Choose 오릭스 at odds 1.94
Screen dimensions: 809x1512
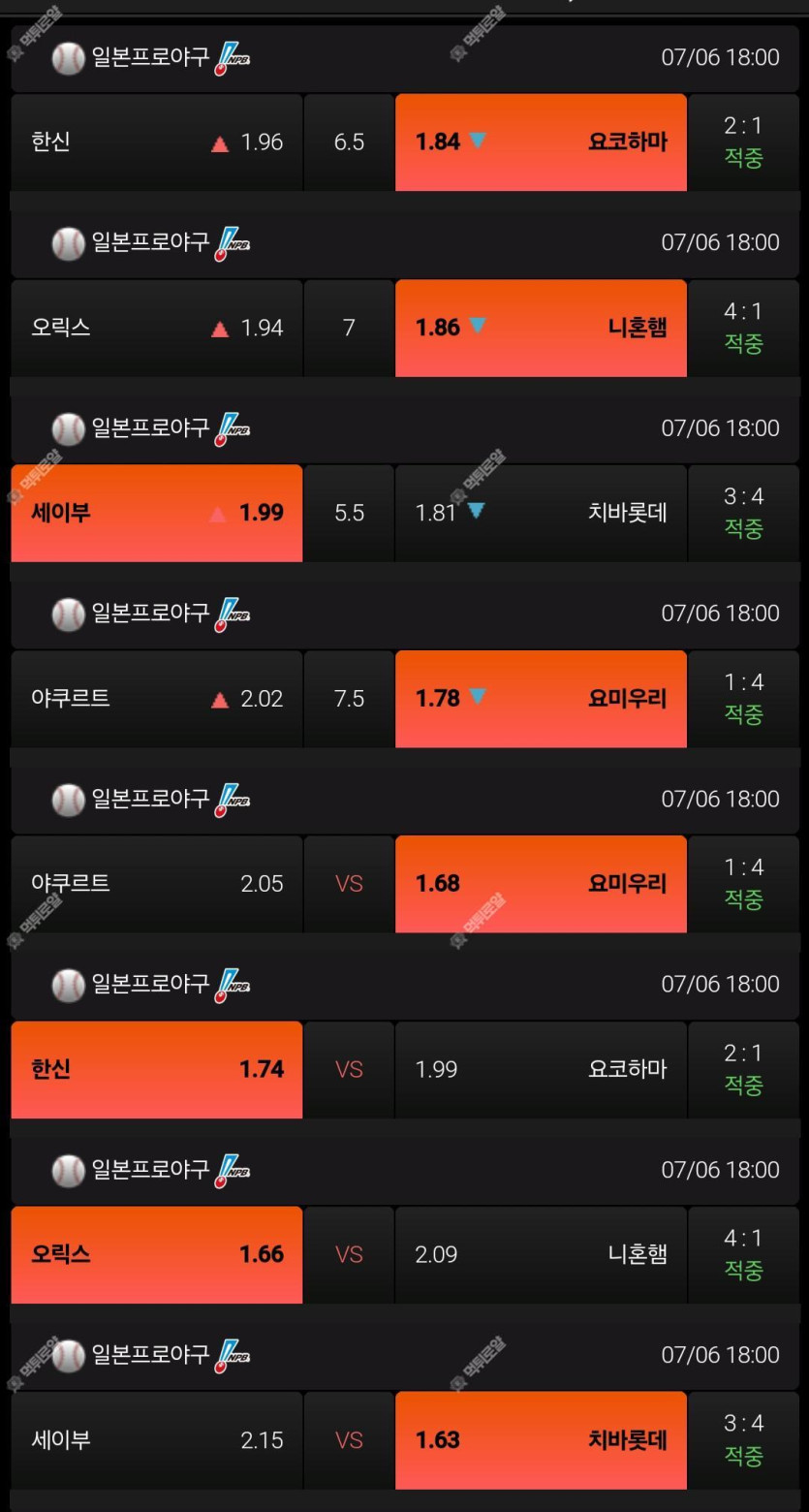157,328
